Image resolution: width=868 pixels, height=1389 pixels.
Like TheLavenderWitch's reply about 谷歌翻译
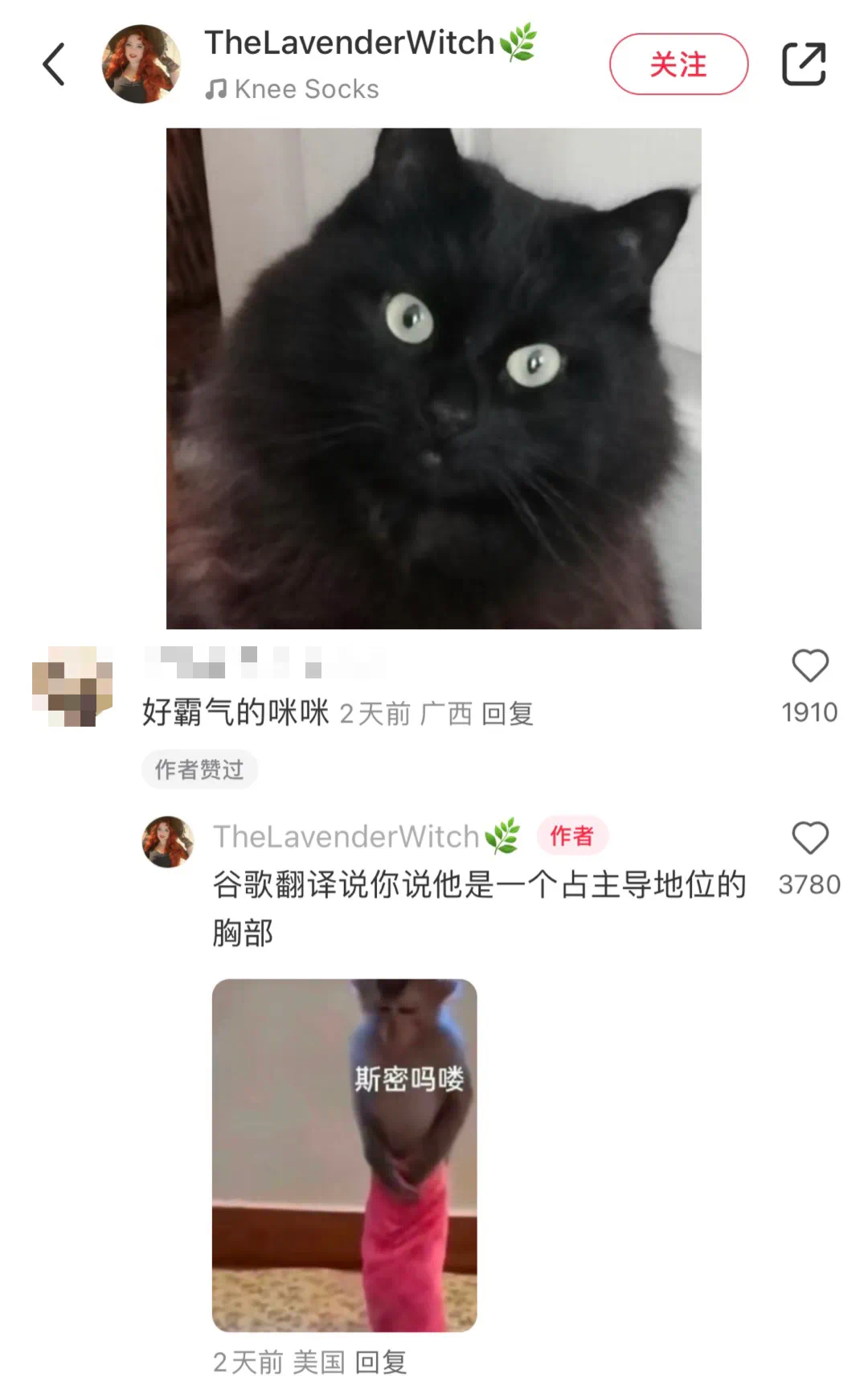(809, 839)
